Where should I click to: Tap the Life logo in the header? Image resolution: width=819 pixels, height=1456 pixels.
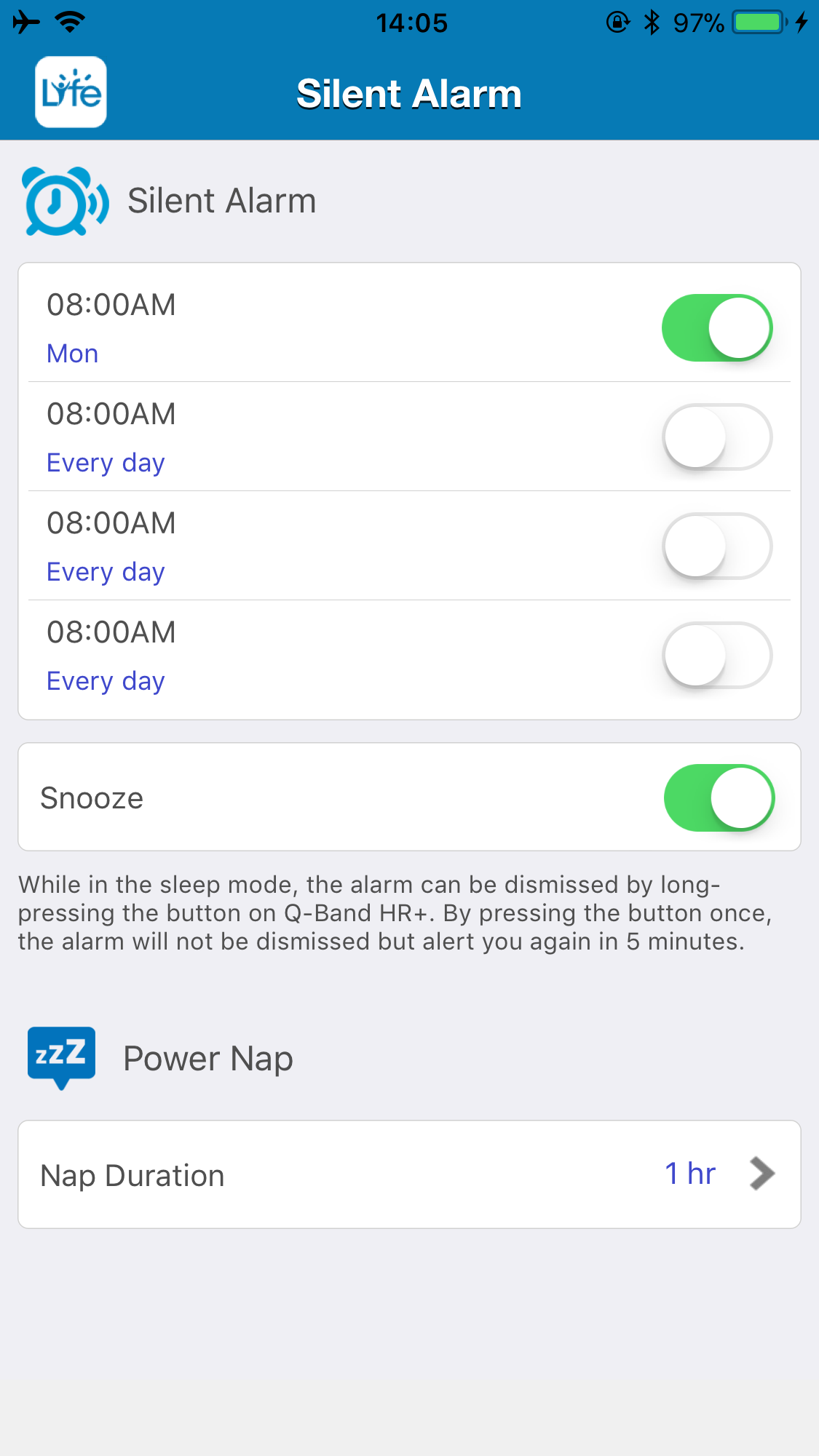[x=71, y=92]
